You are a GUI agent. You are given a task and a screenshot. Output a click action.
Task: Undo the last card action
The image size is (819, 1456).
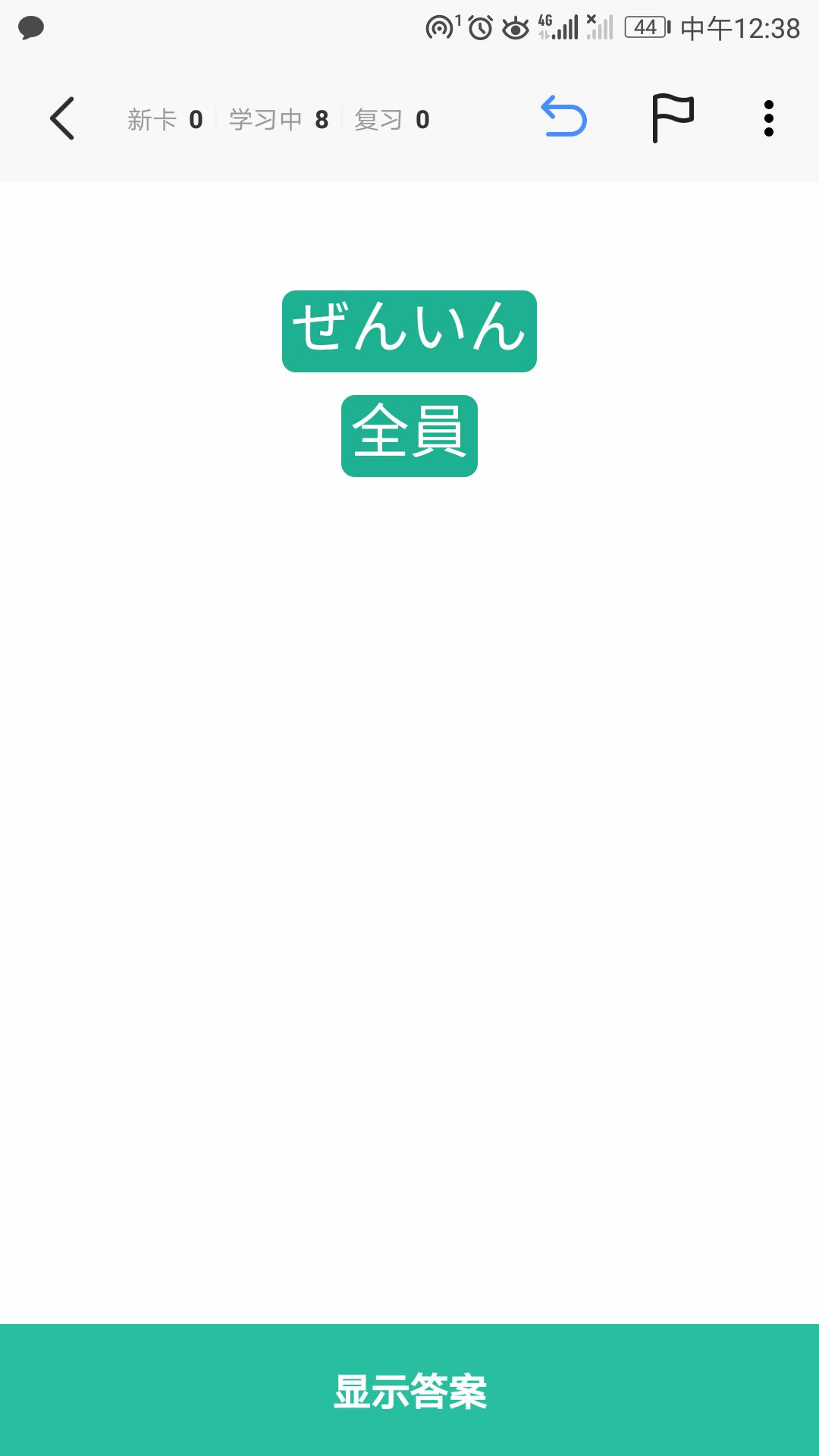pos(564,117)
